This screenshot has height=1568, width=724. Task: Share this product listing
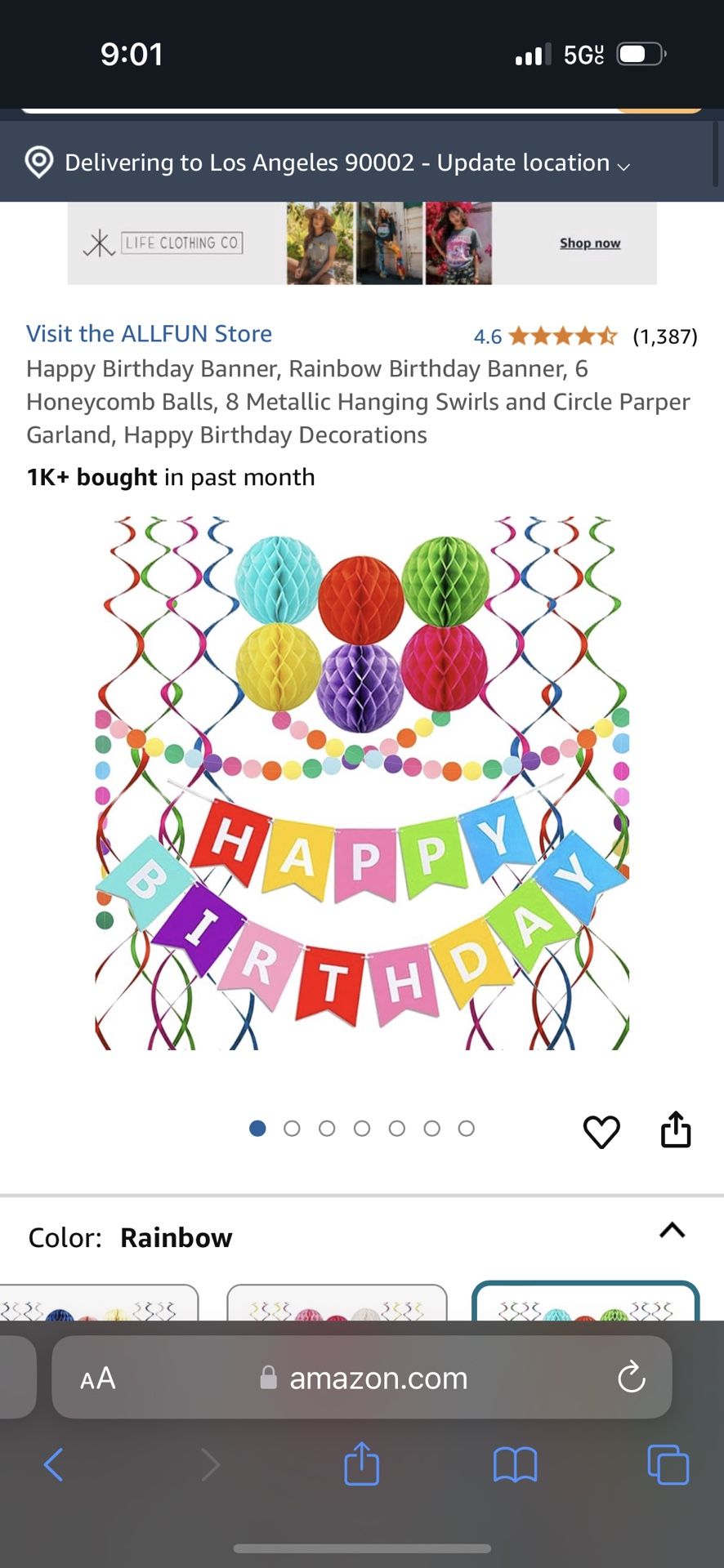[x=675, y=1129]
